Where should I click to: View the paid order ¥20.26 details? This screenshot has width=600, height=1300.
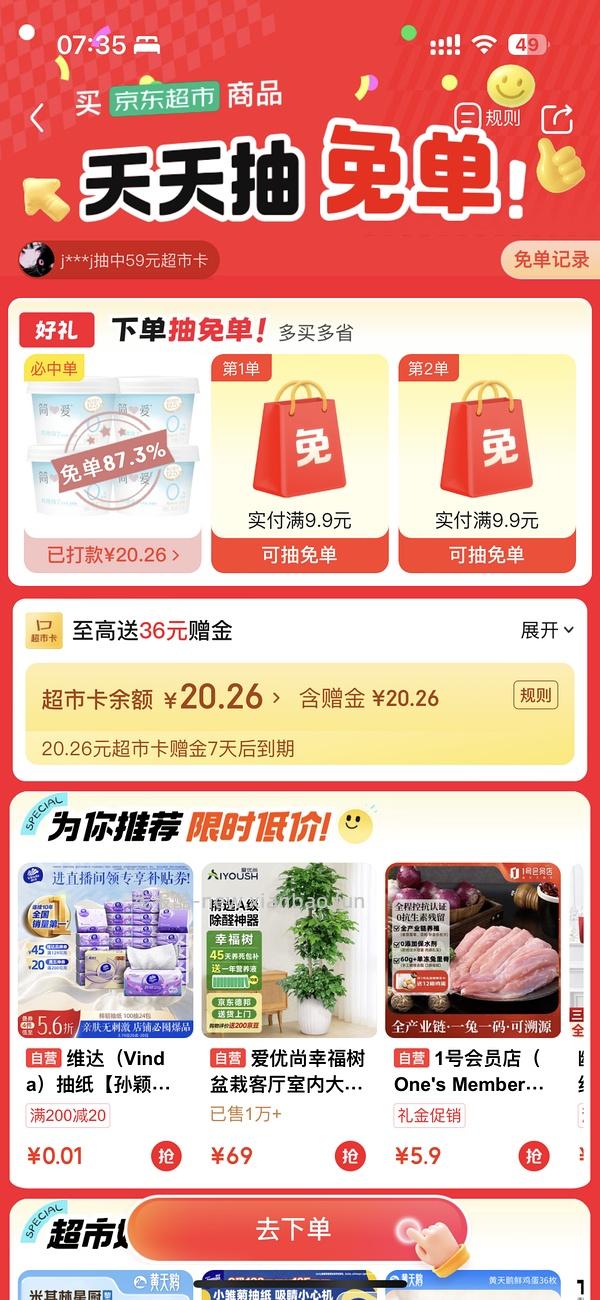point(113,554)
